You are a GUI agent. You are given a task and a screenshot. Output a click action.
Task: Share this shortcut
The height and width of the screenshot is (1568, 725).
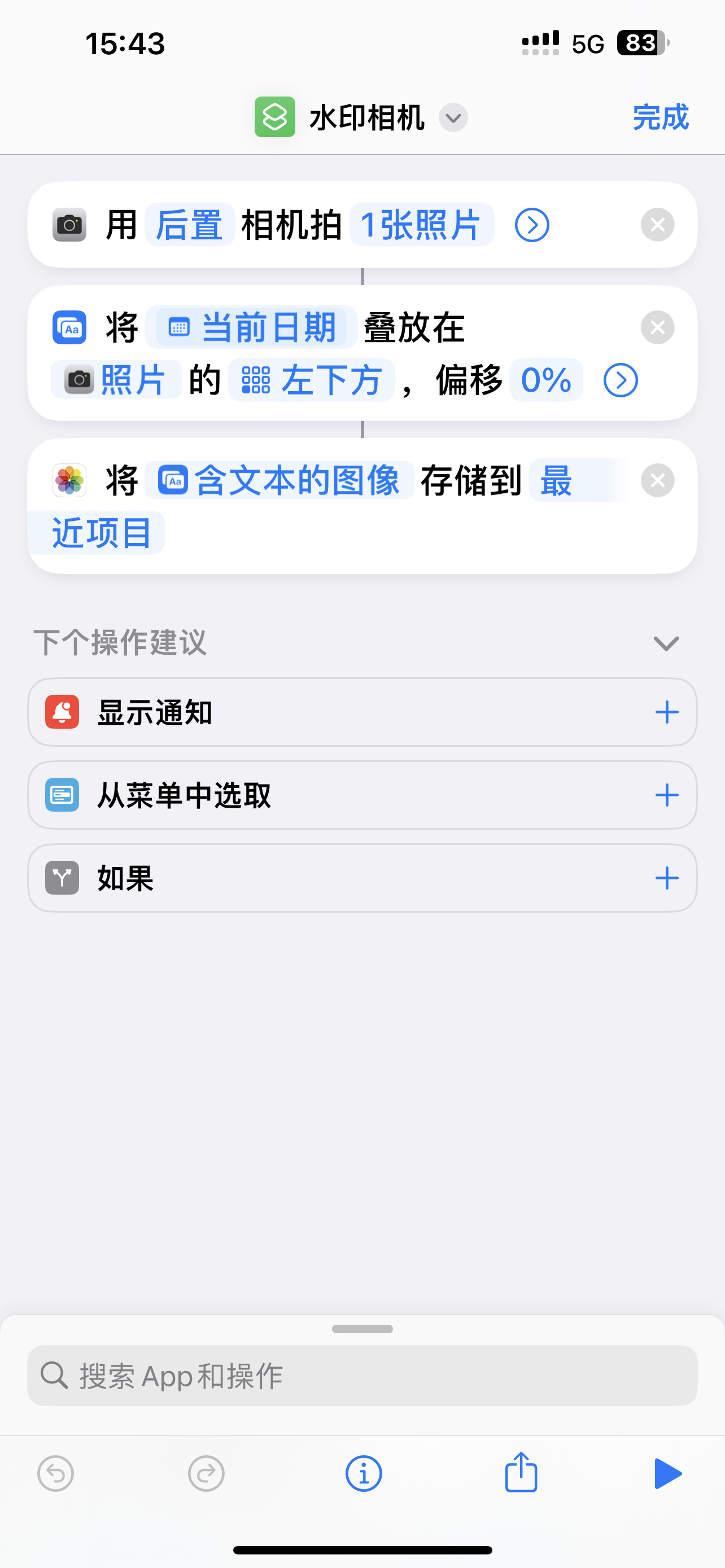point(521,1473)
